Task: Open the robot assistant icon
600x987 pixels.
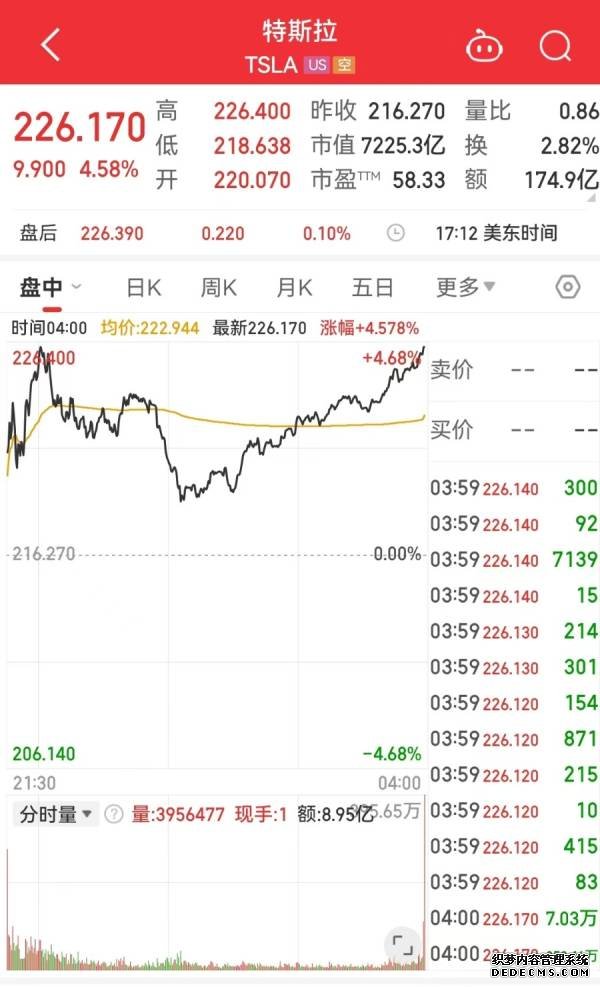Action: (x=484, y=45)
